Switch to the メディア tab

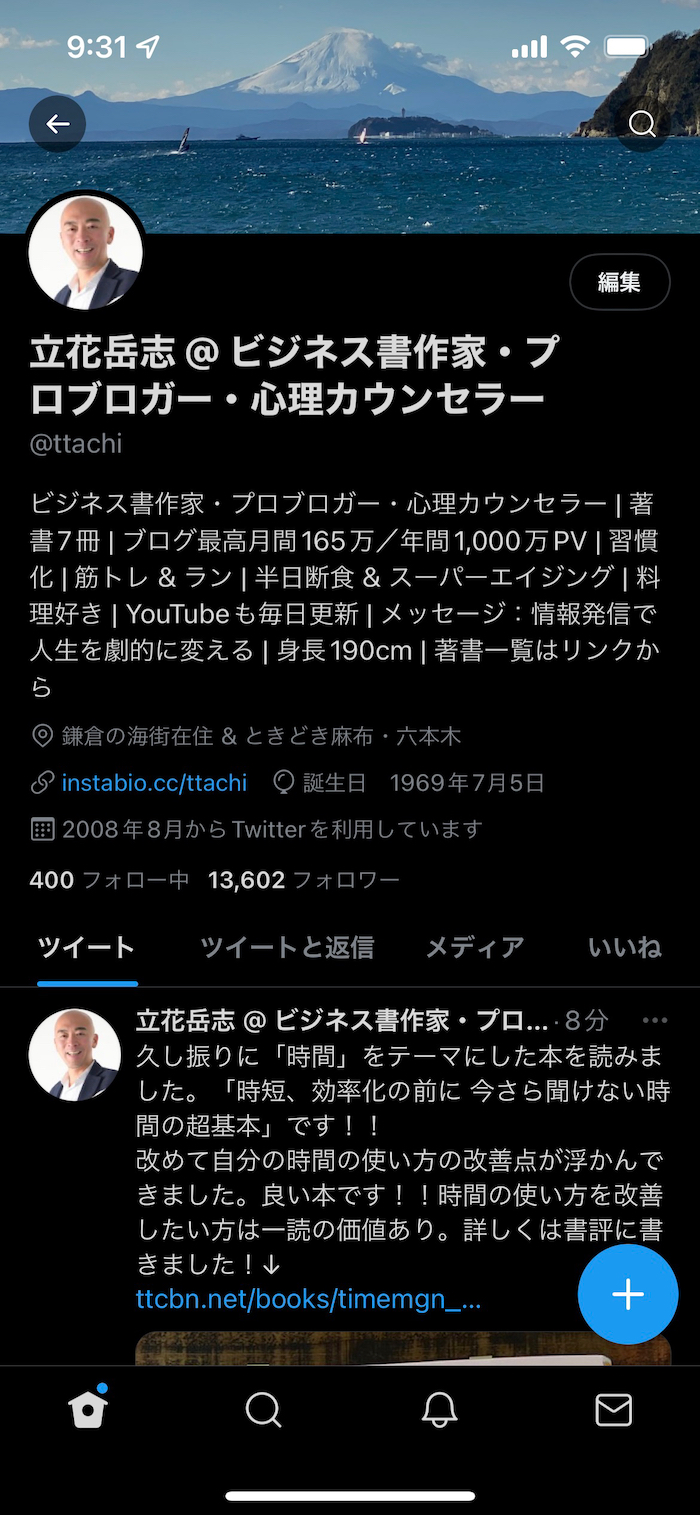475,947
